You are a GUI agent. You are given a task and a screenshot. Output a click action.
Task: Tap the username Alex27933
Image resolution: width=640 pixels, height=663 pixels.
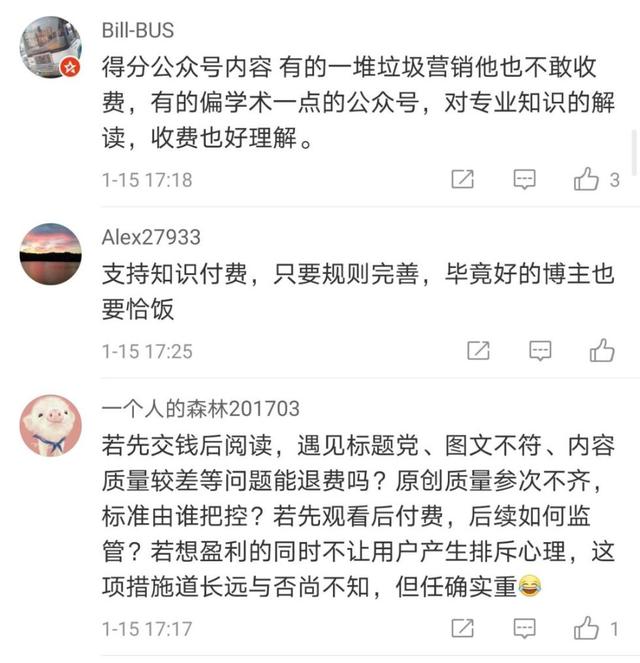click(151, 237)
